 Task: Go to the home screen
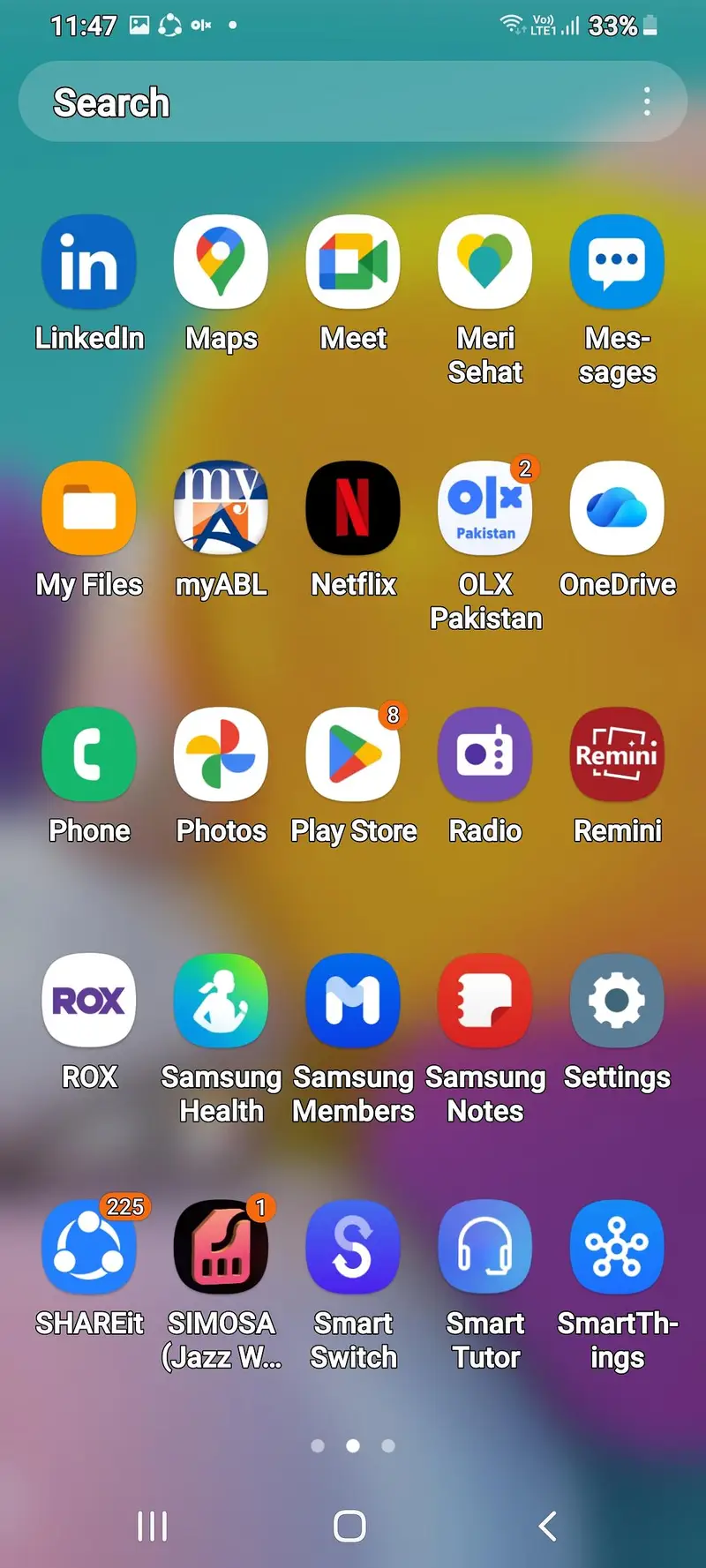tap(349, 1526)
